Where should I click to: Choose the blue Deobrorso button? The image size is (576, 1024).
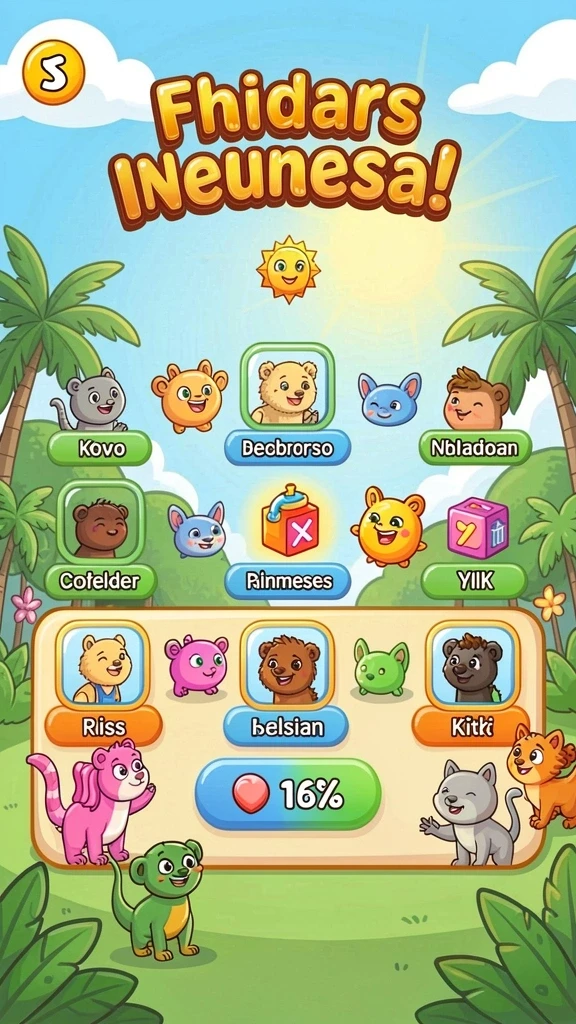(287, 448)
